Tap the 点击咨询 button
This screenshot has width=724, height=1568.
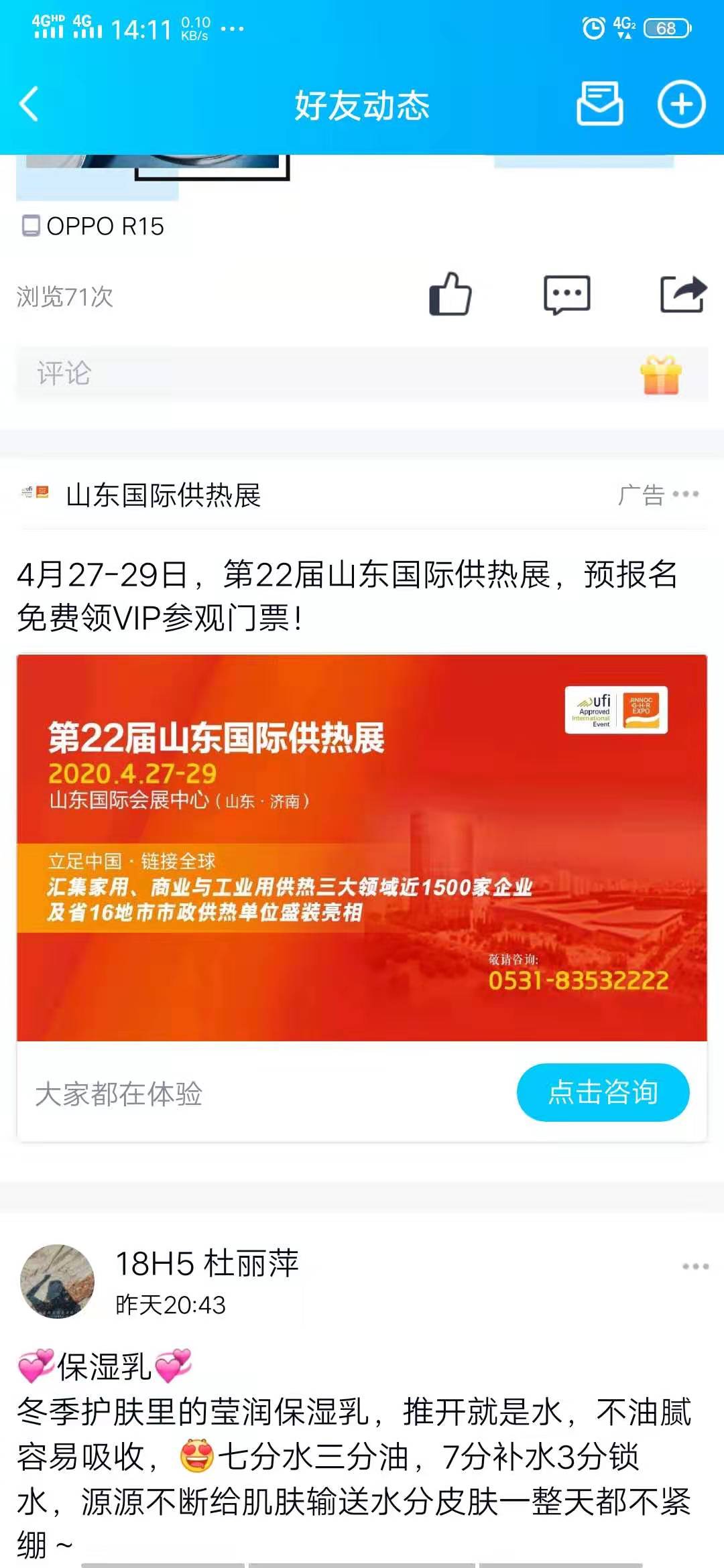[x=603, y=1092]
